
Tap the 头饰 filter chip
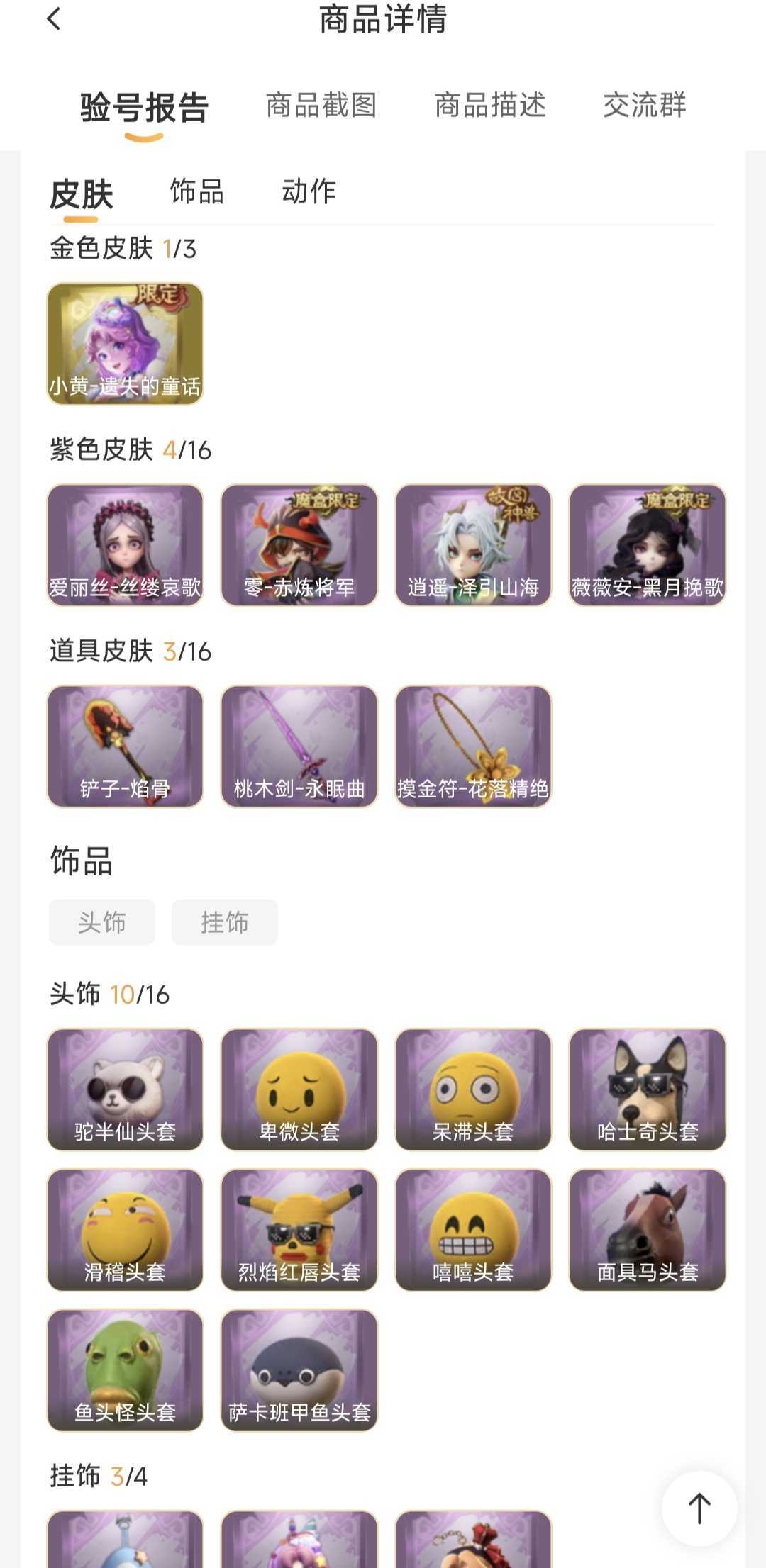(102, 922)
